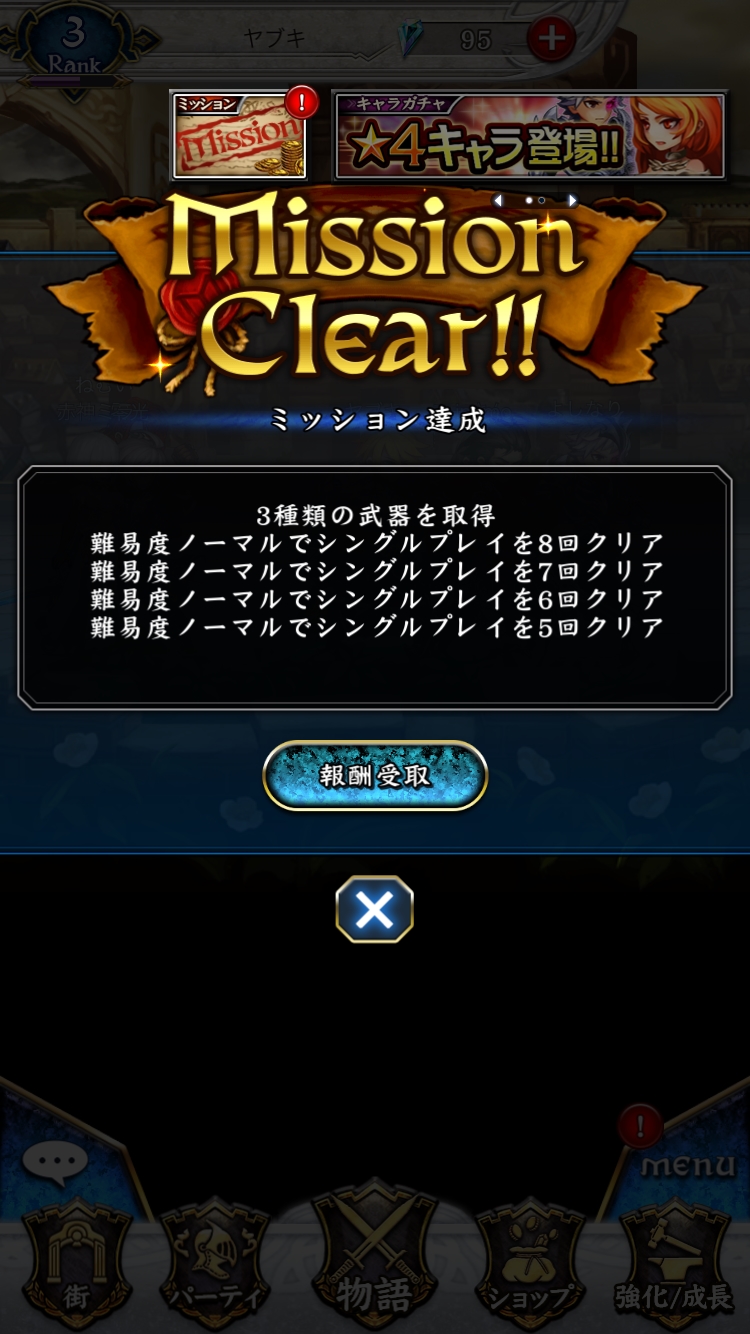Viewport: 750px width, 1334px height.
Task: Open the menu button
Action: 687,1166
